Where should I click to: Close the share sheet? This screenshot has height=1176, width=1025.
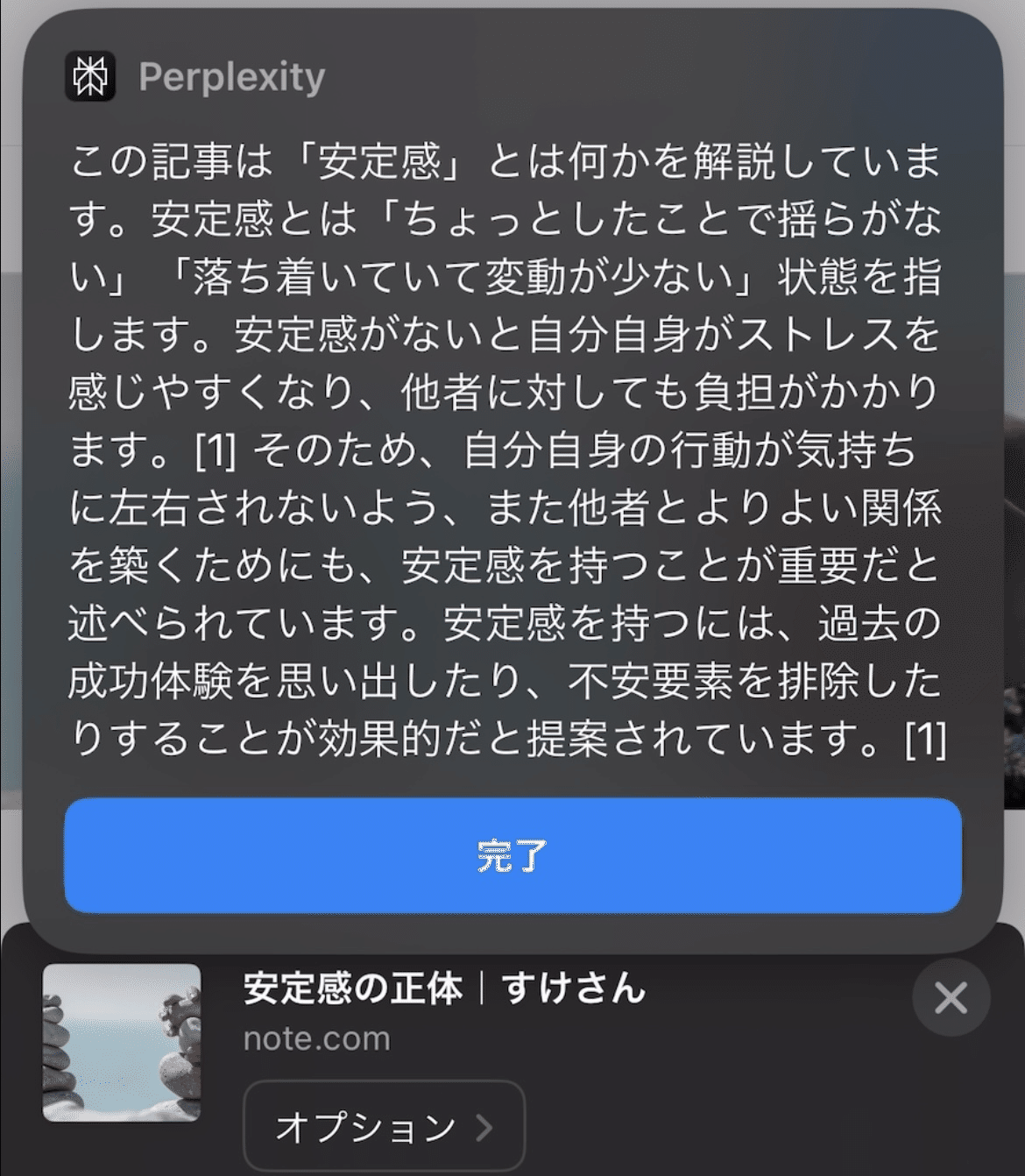951,998
